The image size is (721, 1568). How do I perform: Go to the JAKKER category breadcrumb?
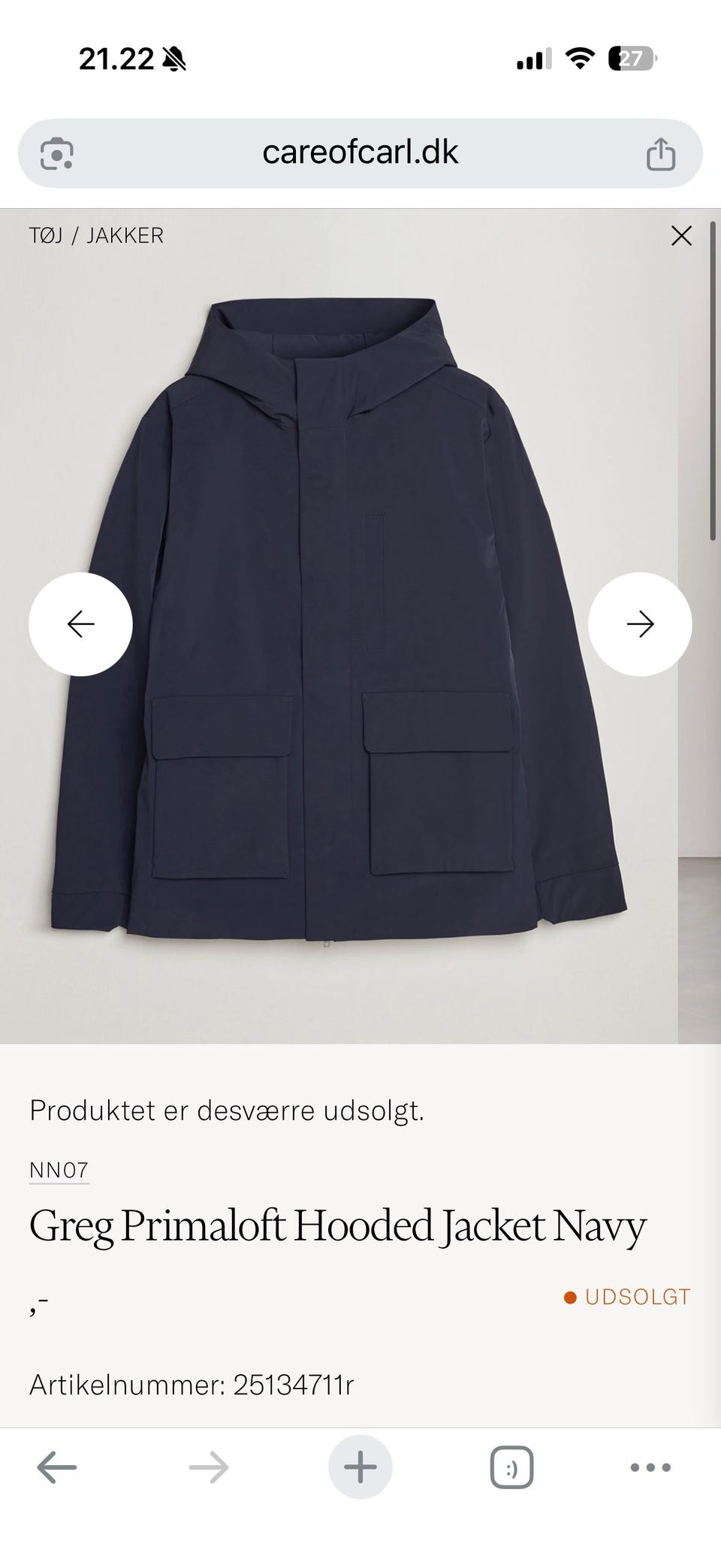(125, 236)
